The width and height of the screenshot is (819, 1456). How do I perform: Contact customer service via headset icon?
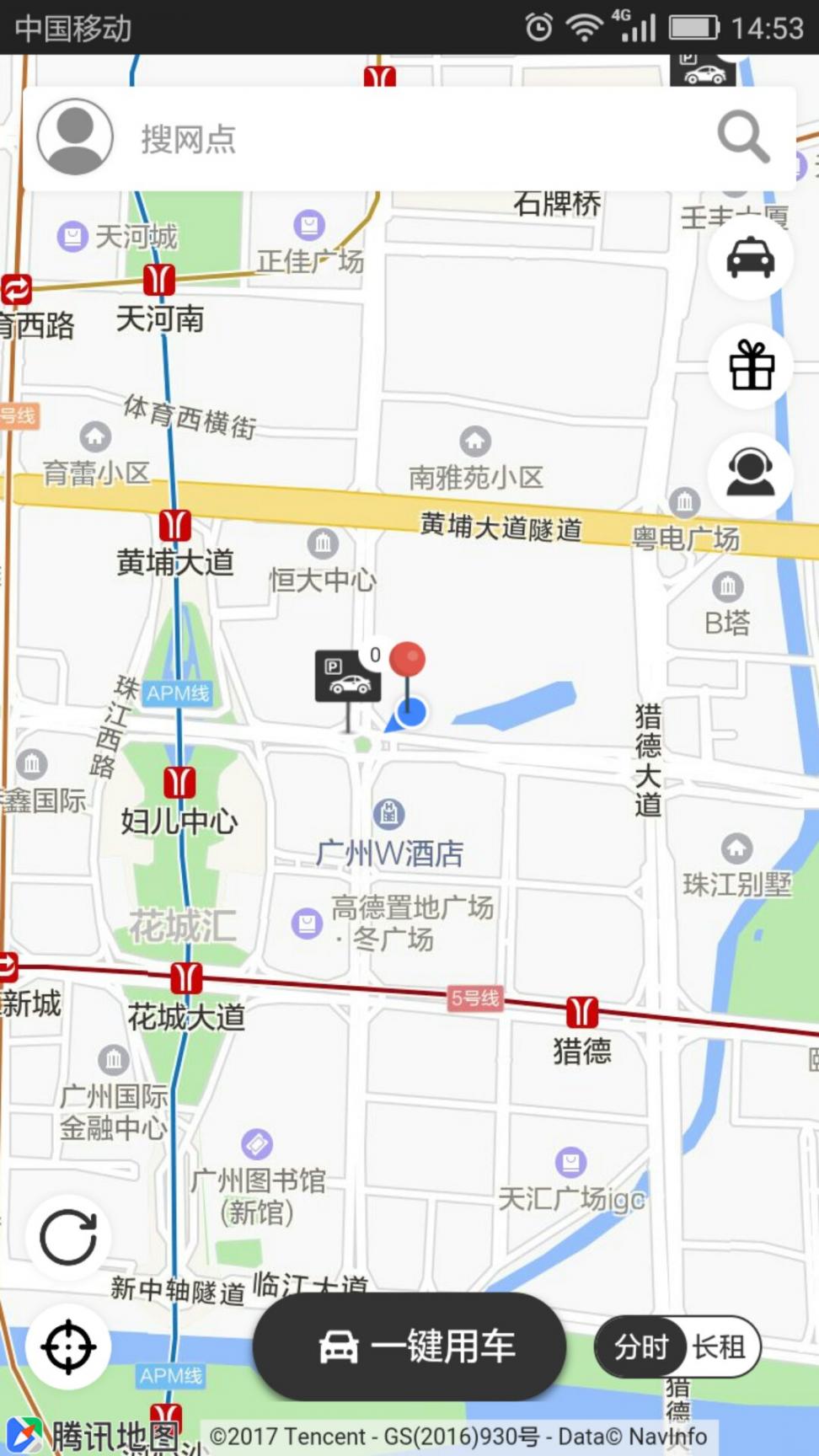(x=750, y=474)
